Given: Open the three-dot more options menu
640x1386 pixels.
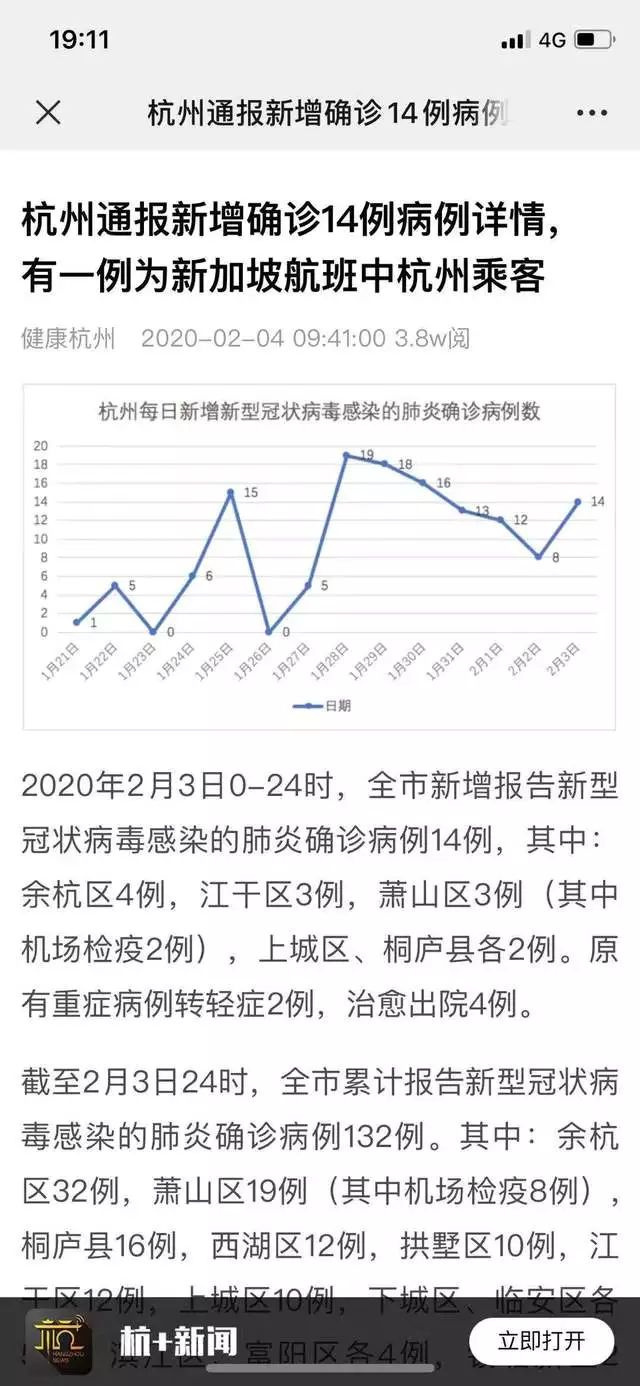Looking at the screenshot, I should coord(591,113).
